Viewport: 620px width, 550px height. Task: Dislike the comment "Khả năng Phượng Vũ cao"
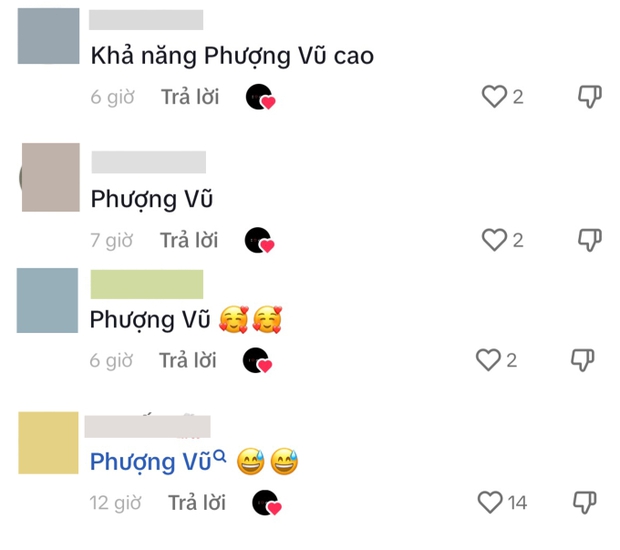coord(589,97)
